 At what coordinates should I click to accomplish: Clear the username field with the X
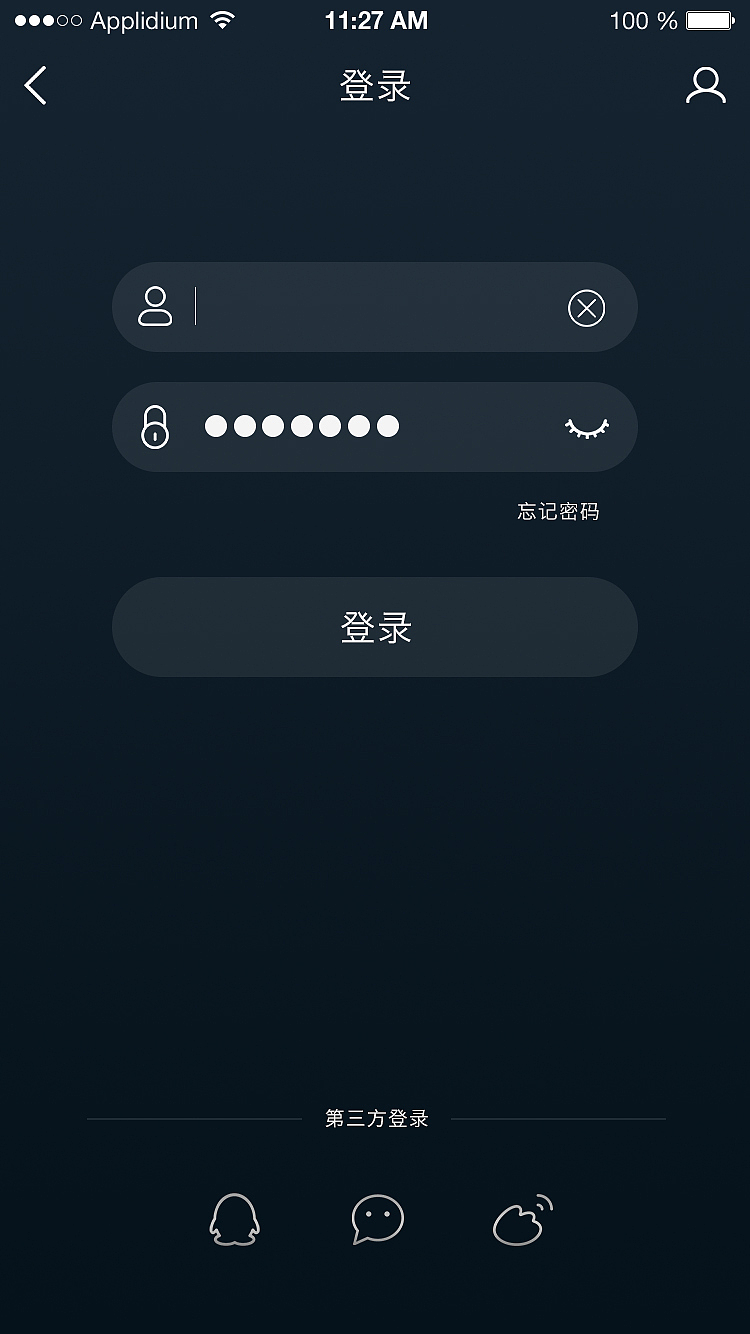pyautogui.click(x=587, y=308)
